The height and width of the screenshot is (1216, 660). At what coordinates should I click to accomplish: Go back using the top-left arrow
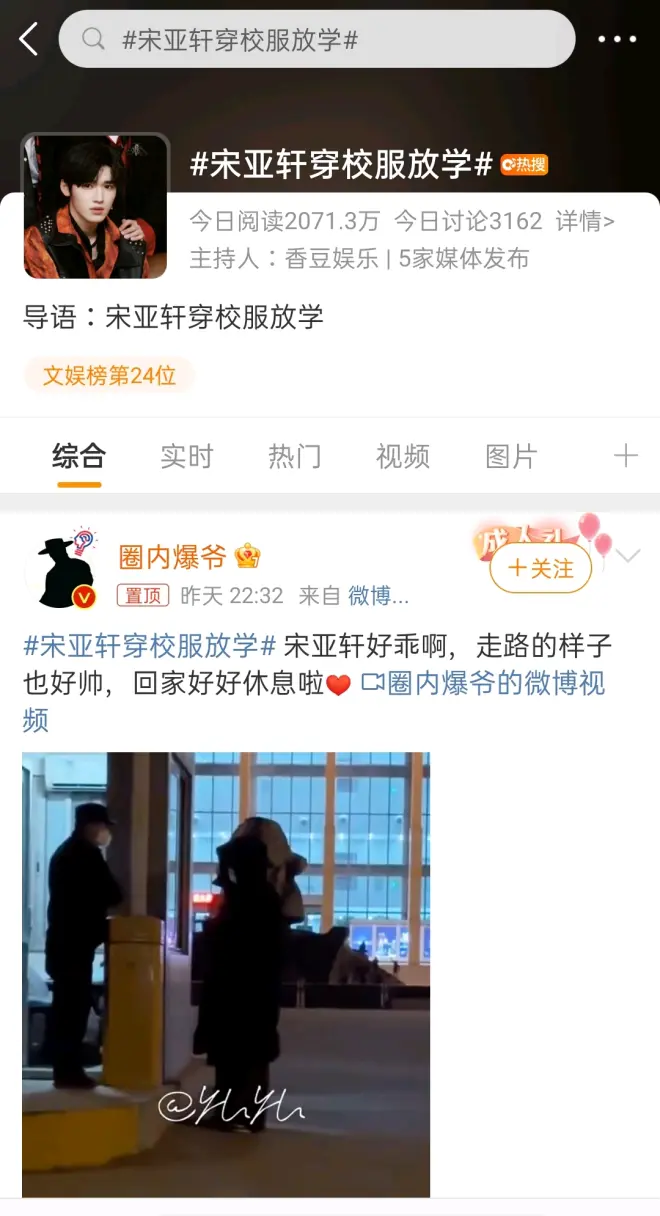point(28,40)
